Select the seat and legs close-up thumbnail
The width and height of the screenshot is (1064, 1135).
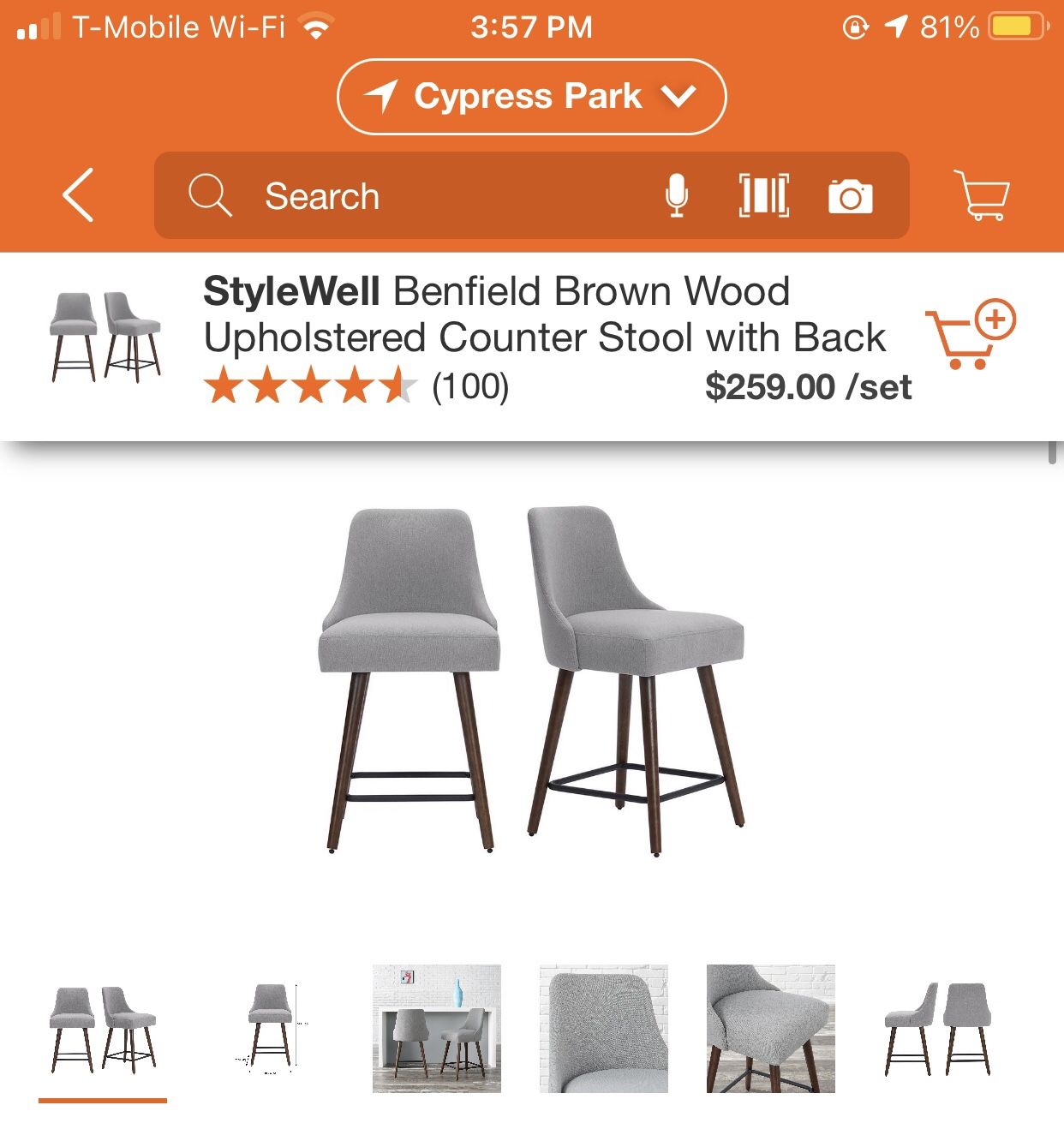(771, 1028)
